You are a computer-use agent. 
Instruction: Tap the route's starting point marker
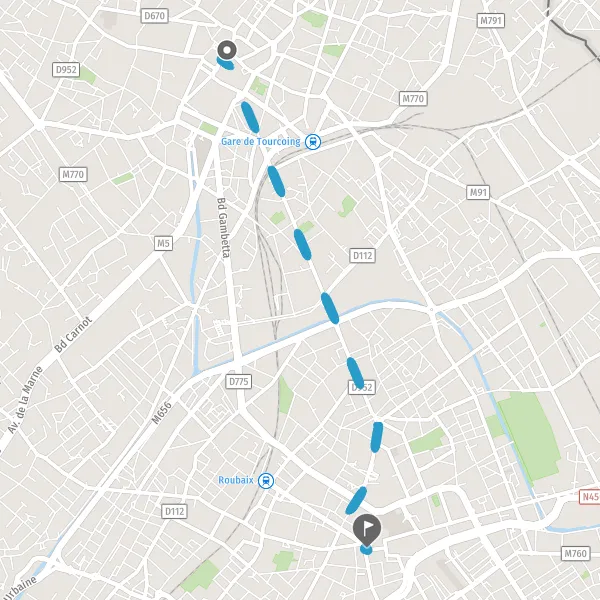[x=227, y=50]
